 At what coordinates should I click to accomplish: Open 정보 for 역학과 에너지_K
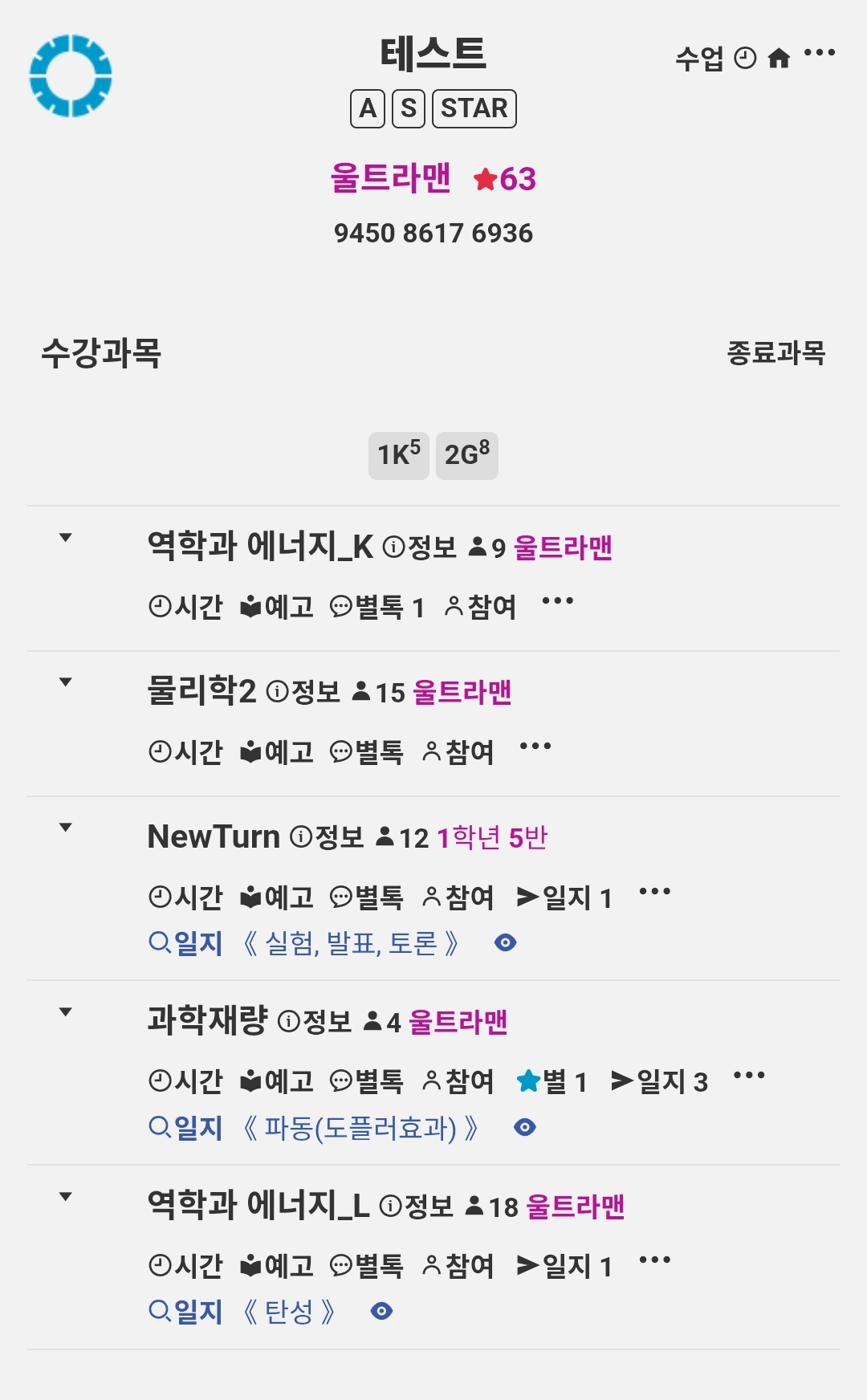click(420, 547)
